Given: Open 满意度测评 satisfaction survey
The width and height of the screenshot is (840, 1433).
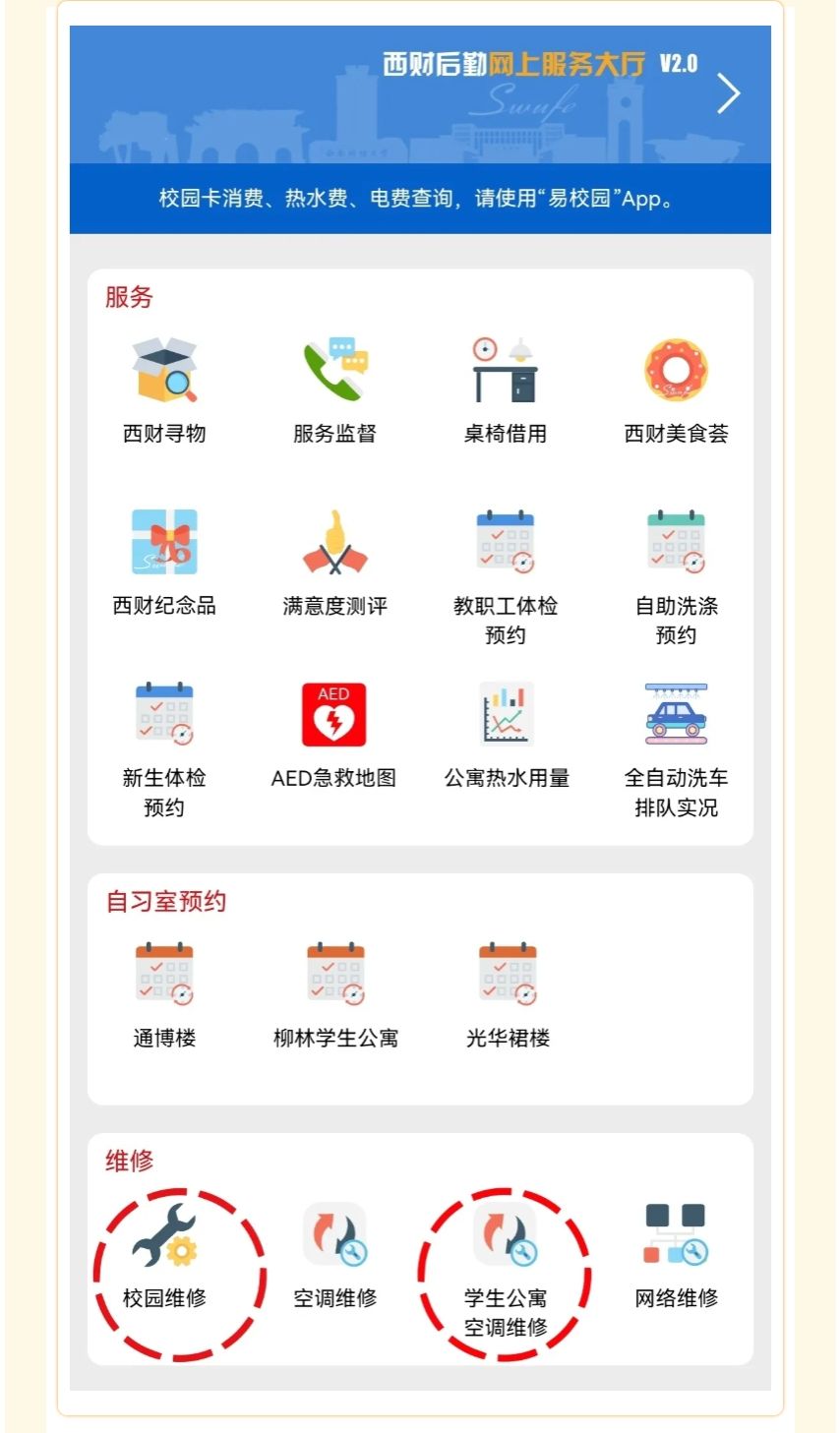Looking at the screenshot, I should [334, 563].
